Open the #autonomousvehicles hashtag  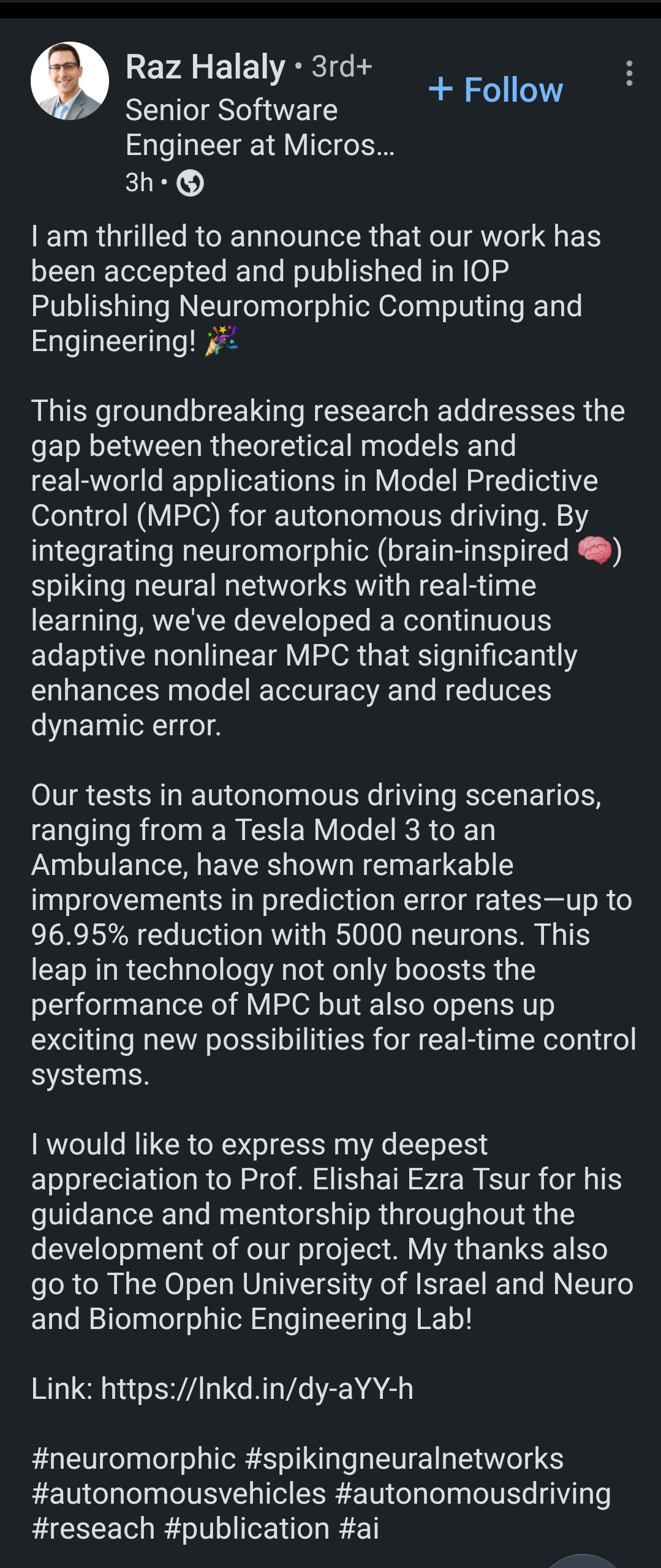pos(178,1494)
